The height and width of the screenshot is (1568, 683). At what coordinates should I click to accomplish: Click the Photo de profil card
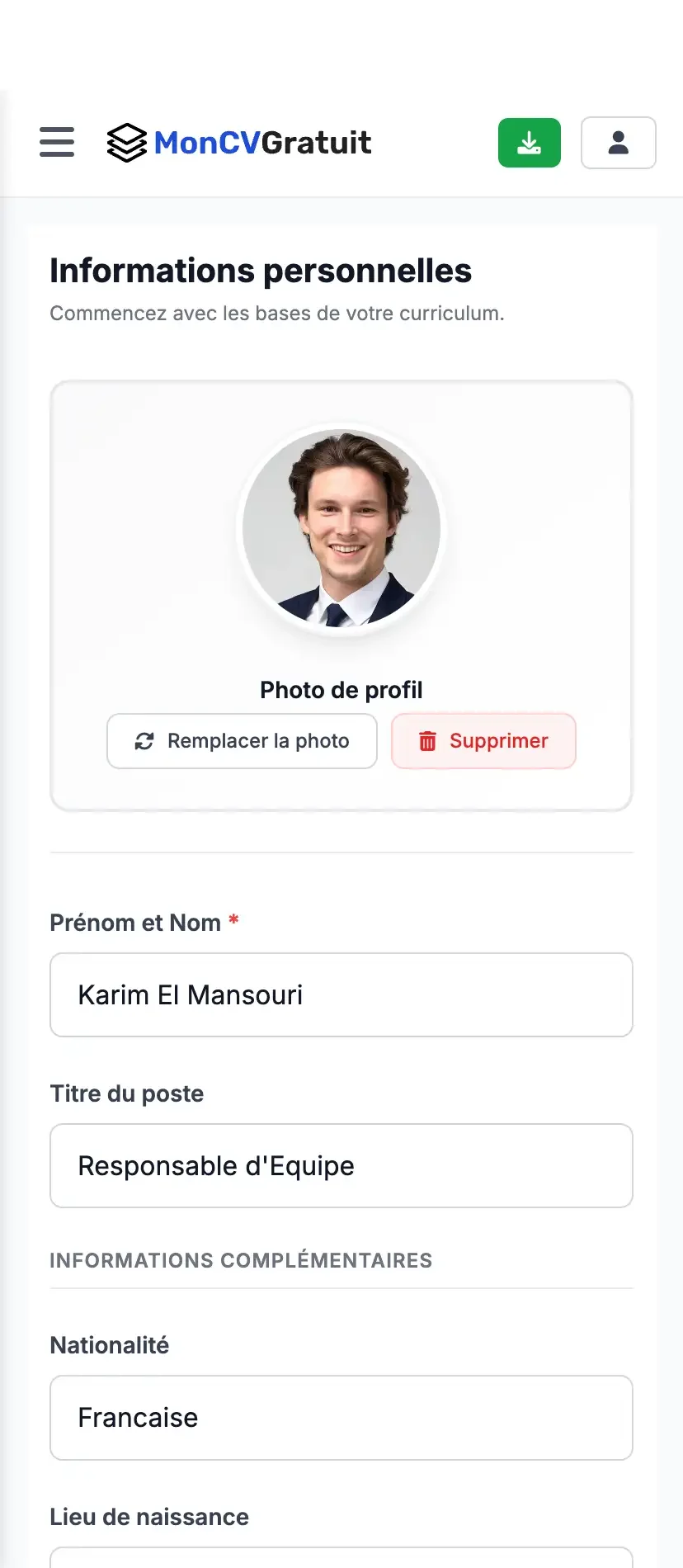[x=341, y=594]
